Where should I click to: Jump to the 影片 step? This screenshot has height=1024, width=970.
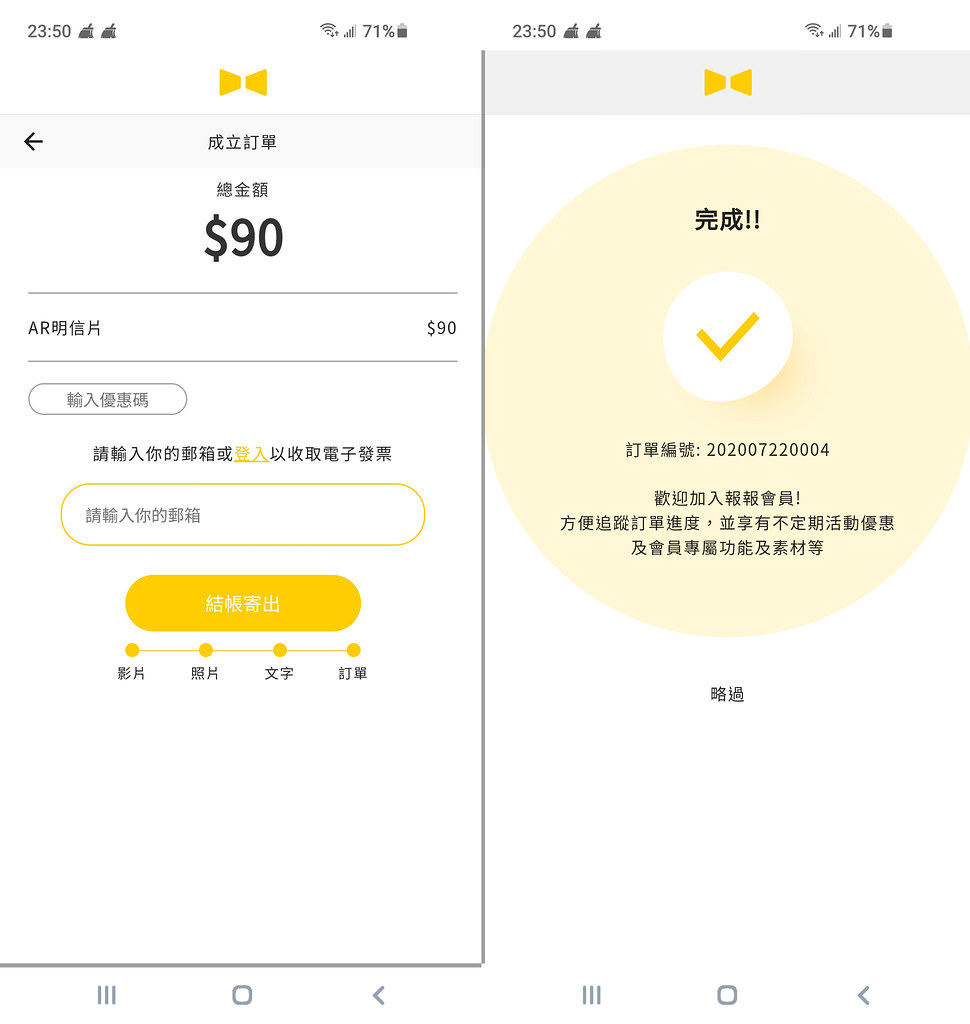pyautogui.click(x=132, y=652)
